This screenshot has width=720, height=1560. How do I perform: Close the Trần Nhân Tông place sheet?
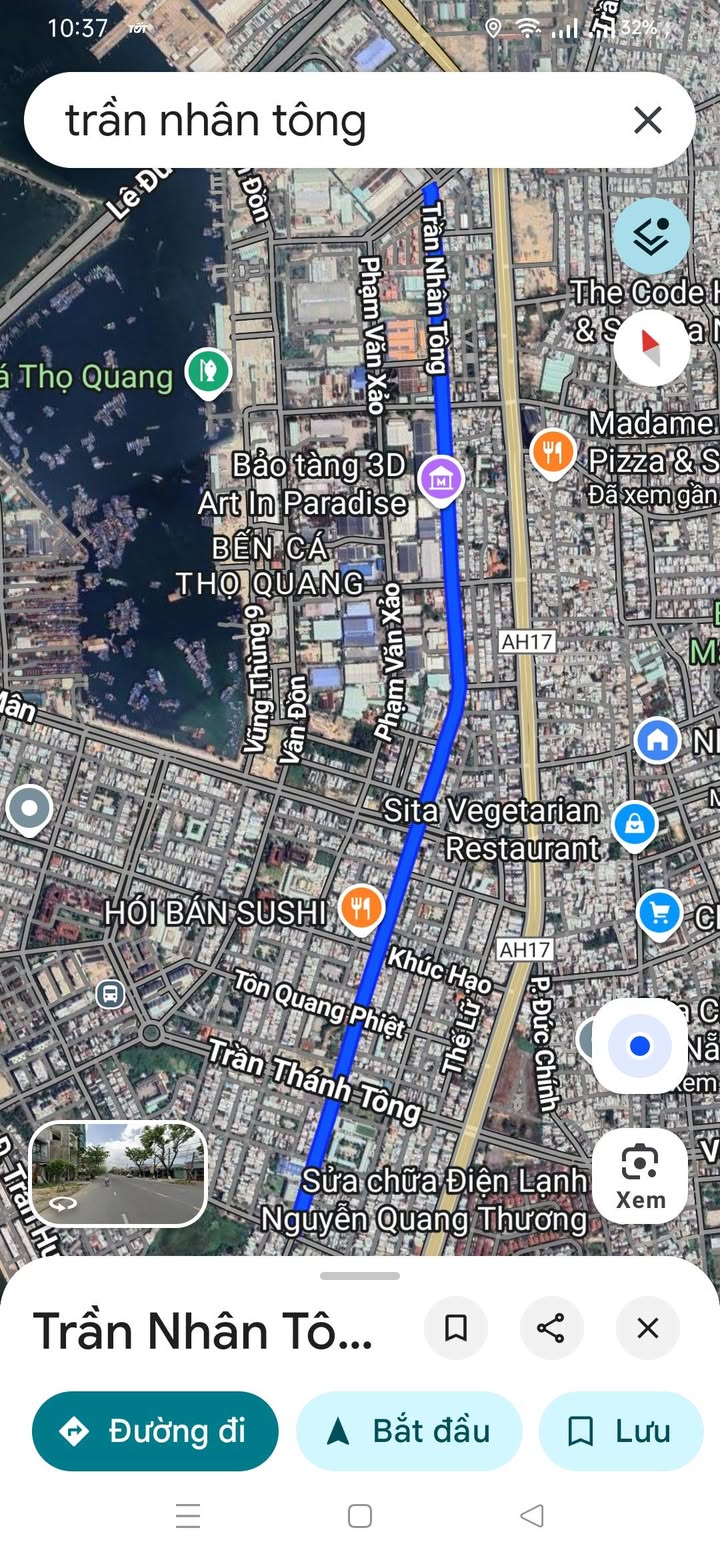click(x=648, y=1328)
